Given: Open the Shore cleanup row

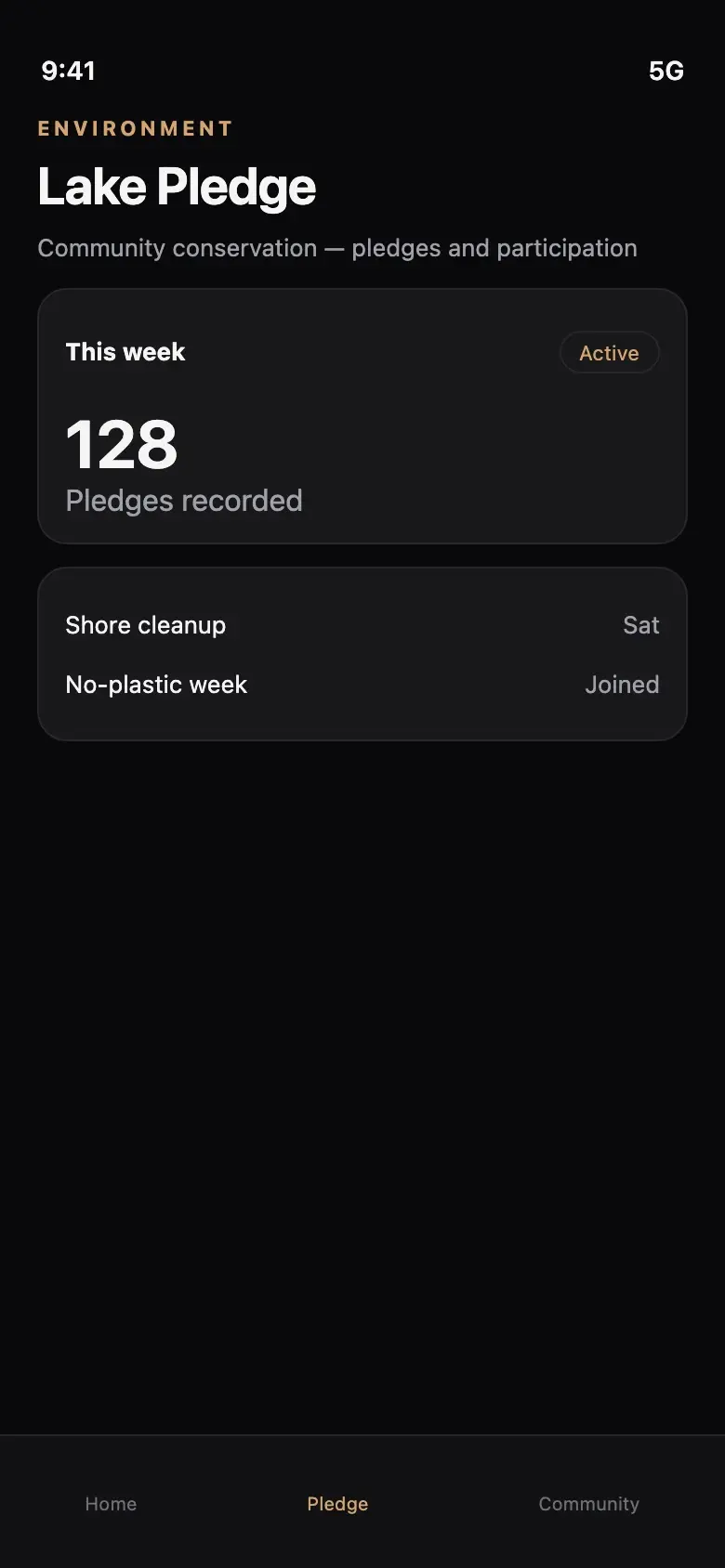Looking at the screenshot, I should pos(362,625).
